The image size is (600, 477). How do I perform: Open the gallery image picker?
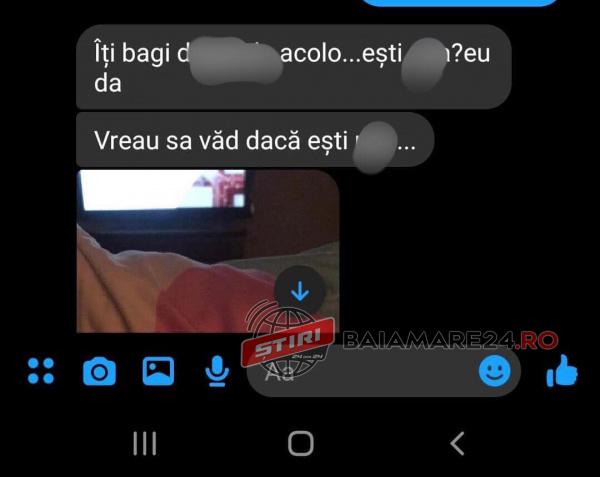pos(158,372)
